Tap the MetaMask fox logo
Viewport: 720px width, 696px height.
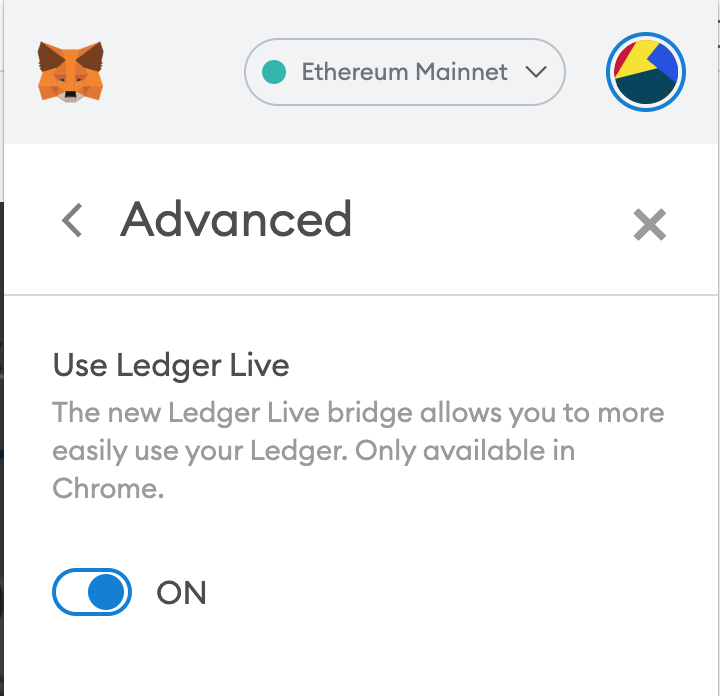[x=71, y=71]
